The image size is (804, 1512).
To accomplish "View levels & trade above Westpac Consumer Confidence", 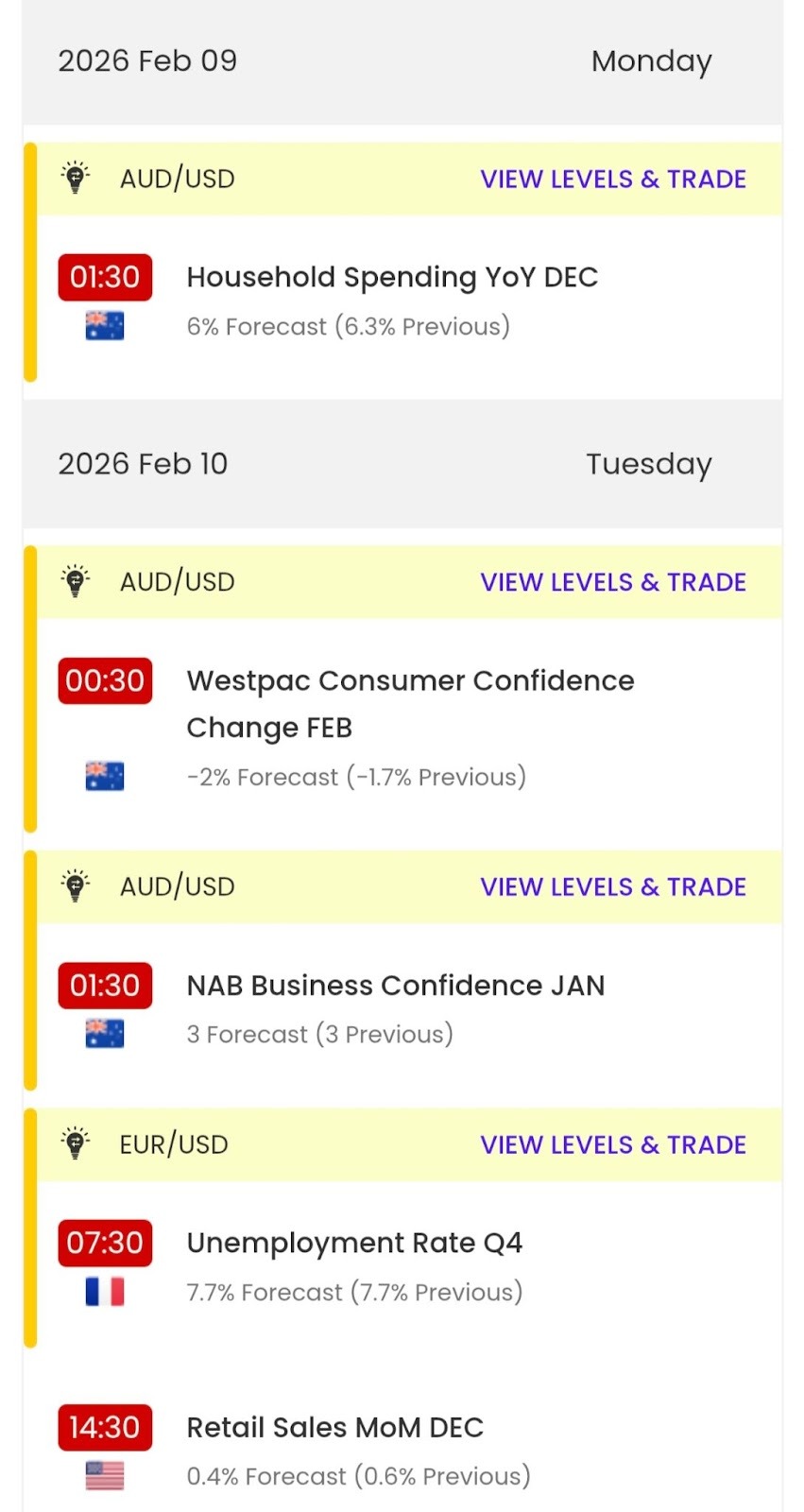I will coord(613,582).
